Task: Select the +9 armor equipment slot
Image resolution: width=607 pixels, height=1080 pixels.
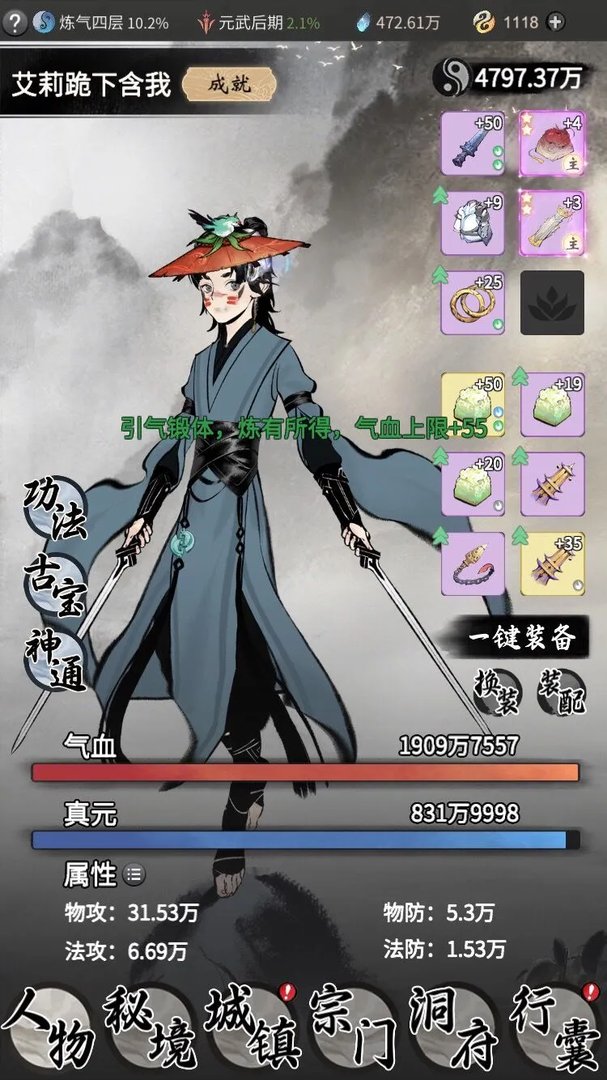Action: (473, 223)
